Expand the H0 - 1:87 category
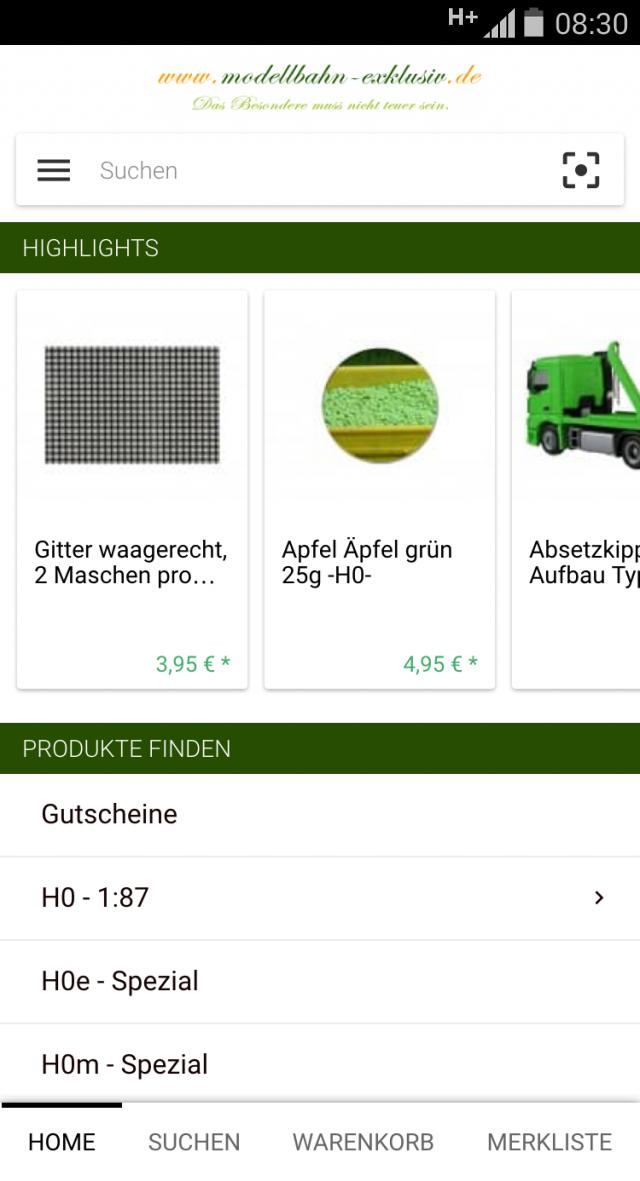640x1181 pixels. pos(320,898)
